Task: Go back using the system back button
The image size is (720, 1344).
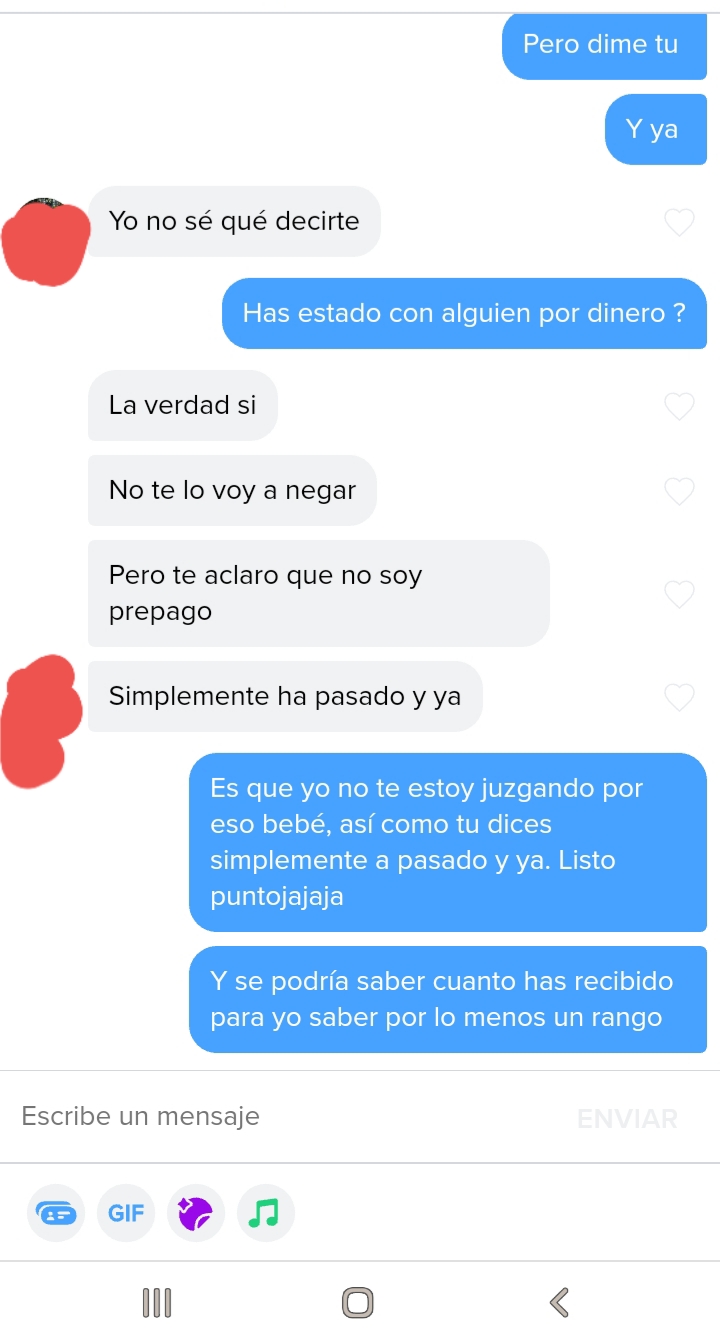Action: [x=560, y=1302]
